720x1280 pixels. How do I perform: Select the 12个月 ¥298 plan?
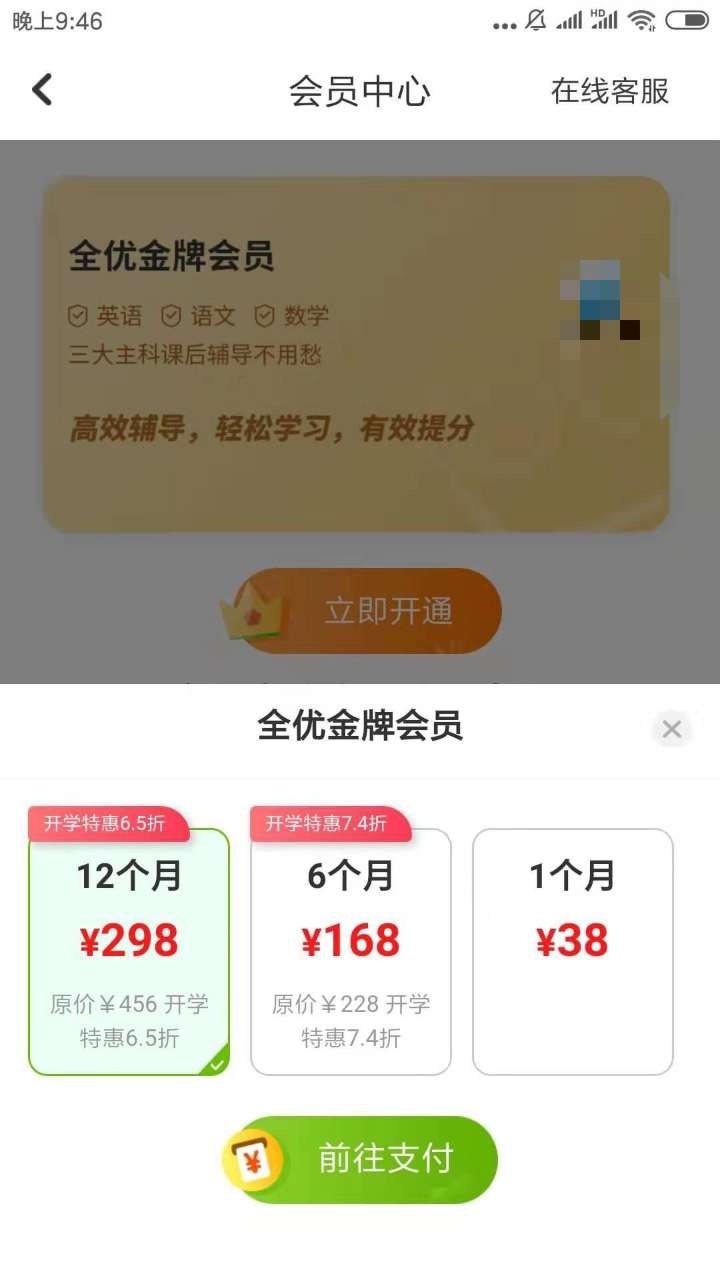(x=129, y=950)
